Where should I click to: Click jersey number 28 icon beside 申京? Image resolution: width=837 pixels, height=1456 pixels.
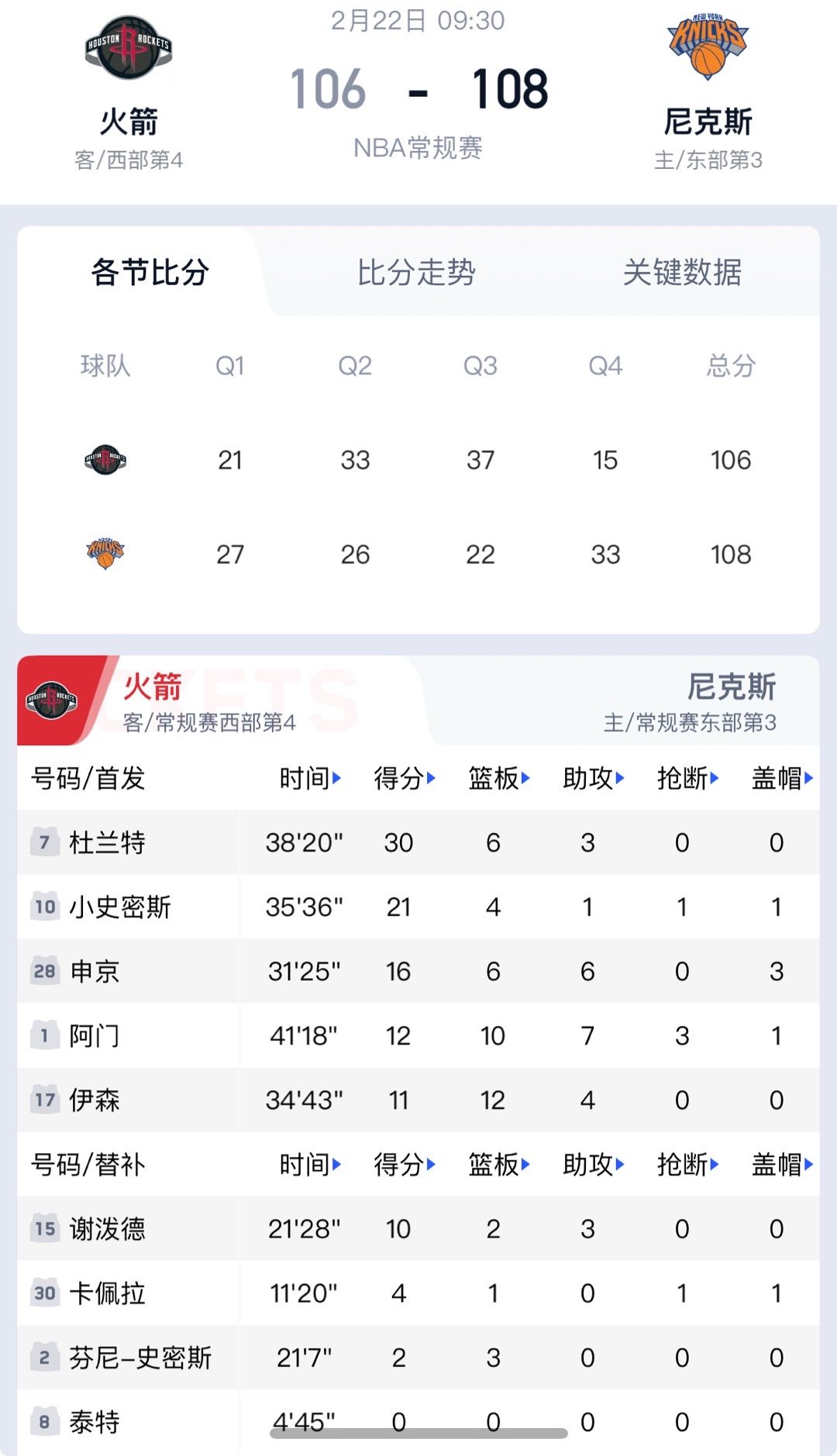click(x=44, y=971)
